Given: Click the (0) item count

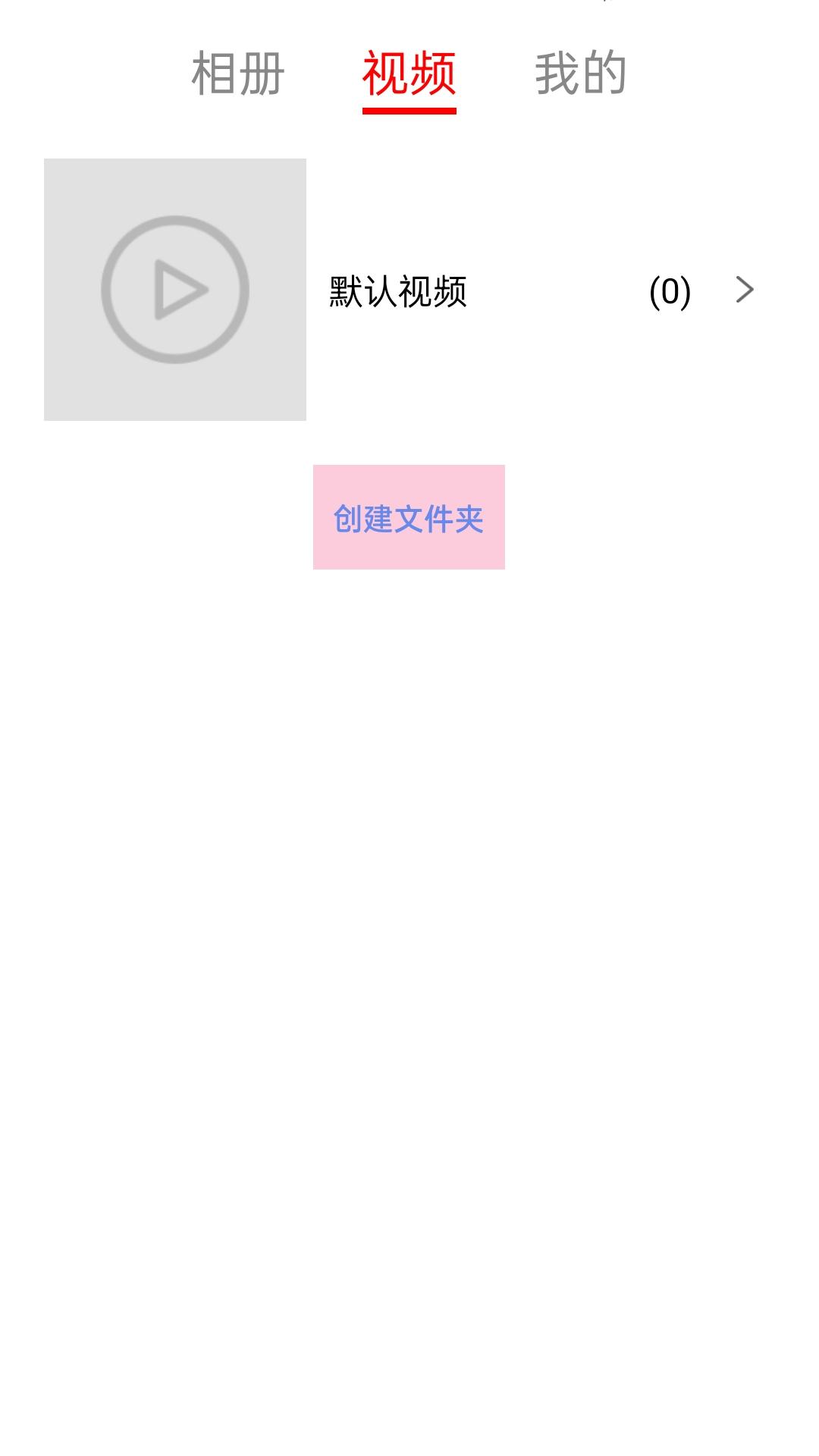Looking at the screenshot, I should 671,290.
